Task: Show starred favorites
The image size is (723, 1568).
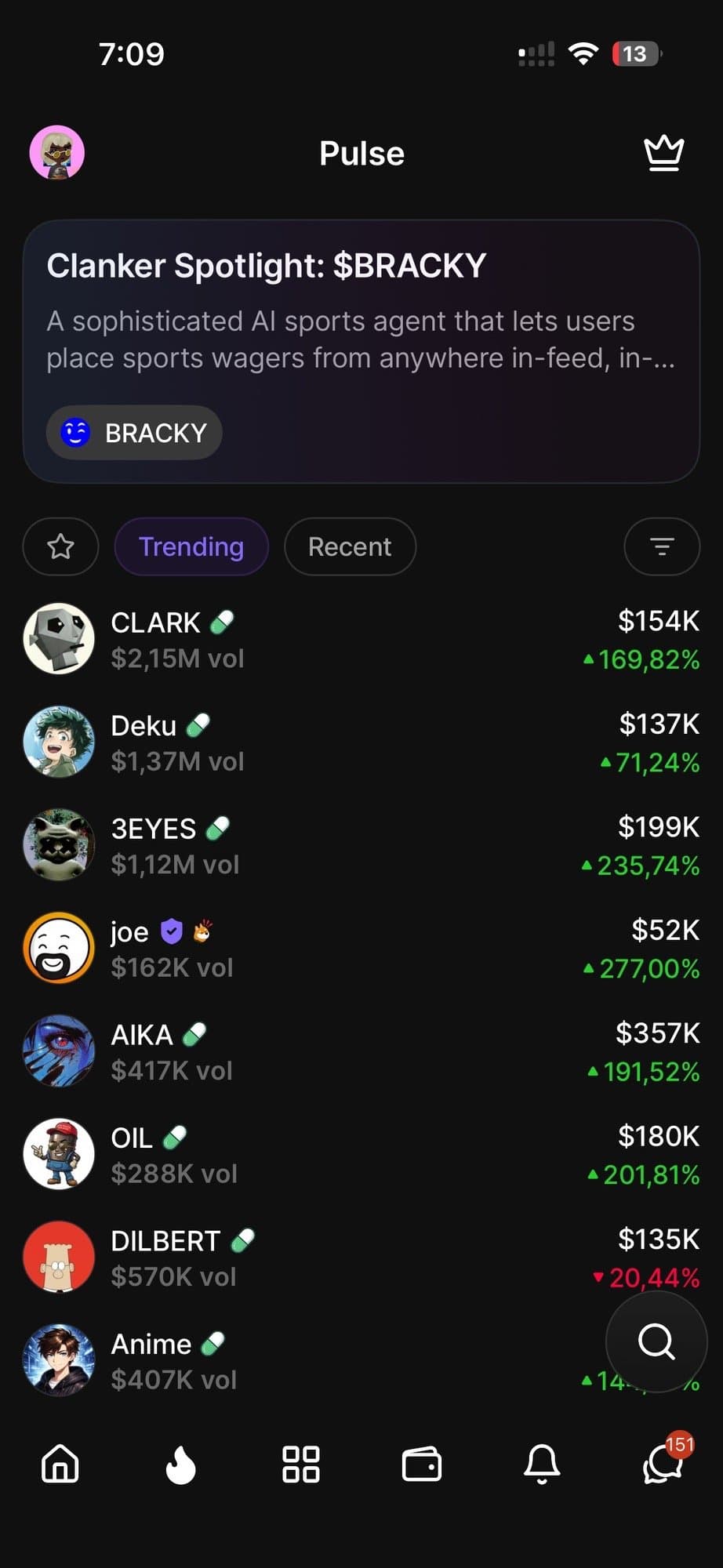Action: [61, 546]
